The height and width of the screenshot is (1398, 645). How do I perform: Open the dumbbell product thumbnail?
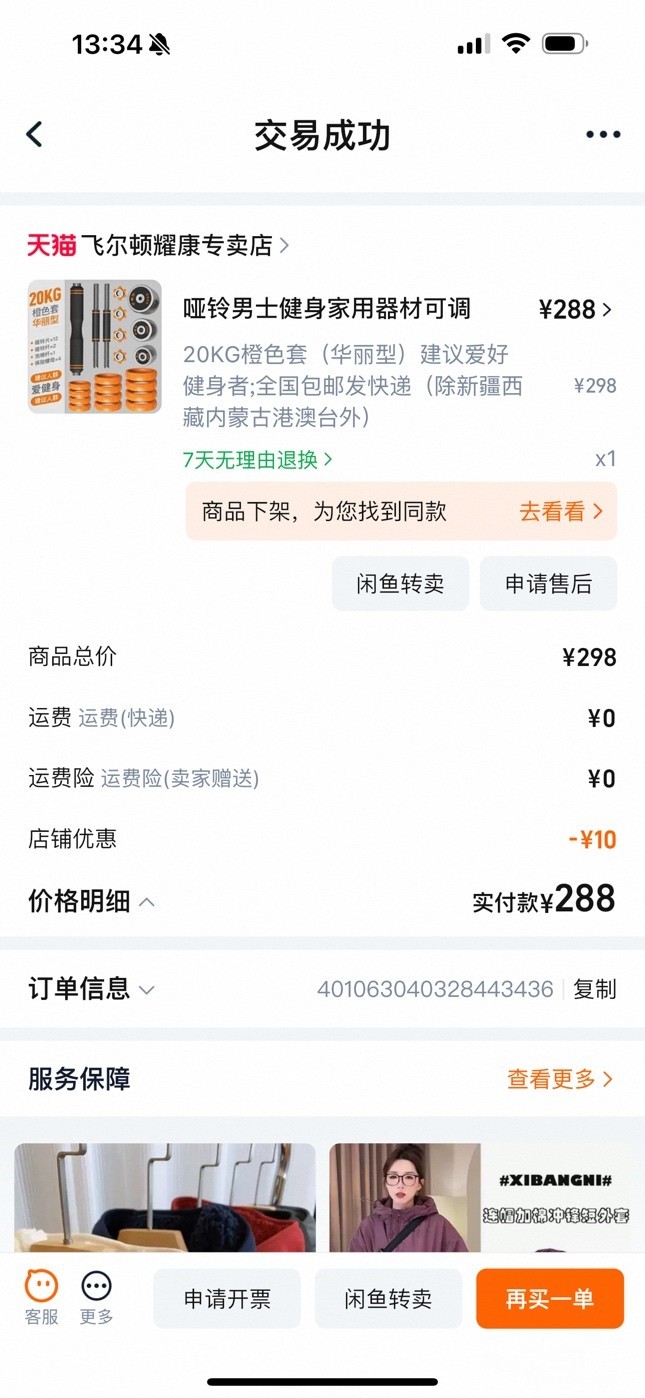pos(94,346)
